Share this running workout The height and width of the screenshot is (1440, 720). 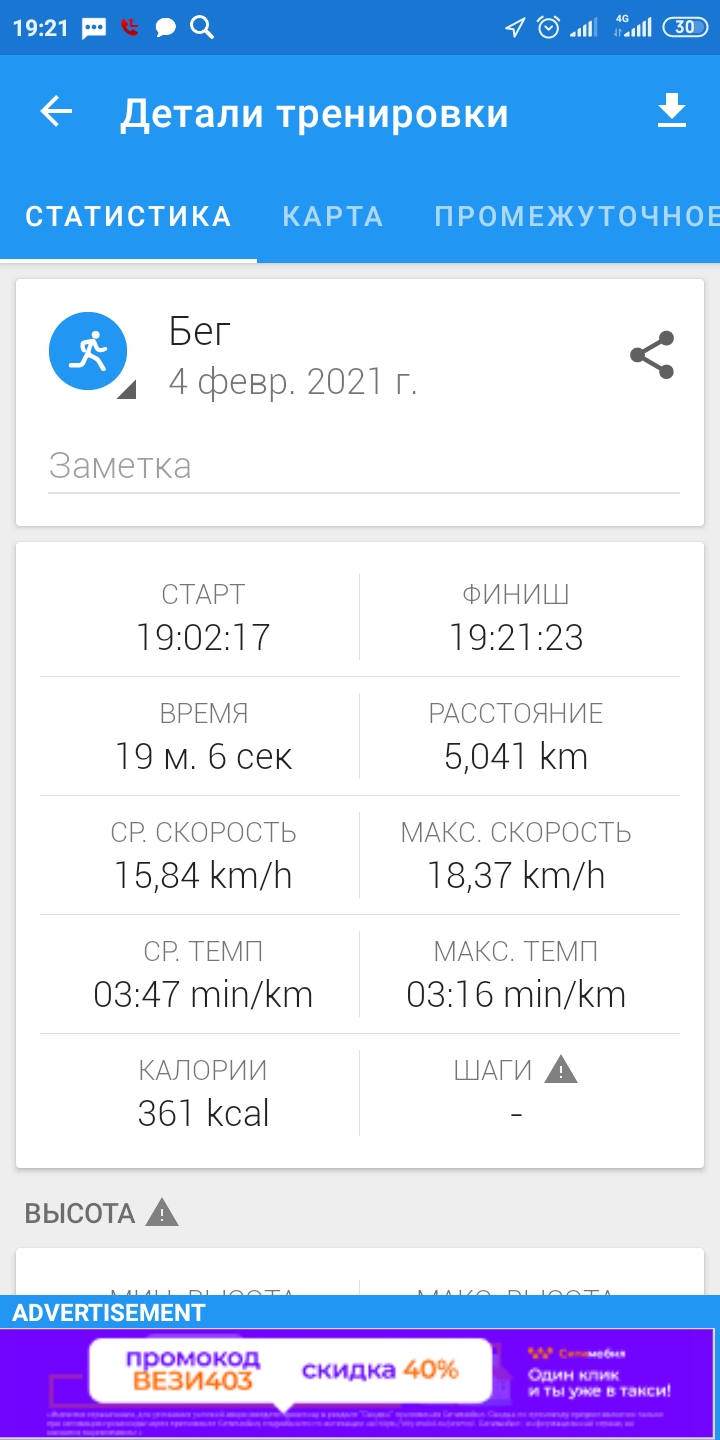tap(652, 355)
